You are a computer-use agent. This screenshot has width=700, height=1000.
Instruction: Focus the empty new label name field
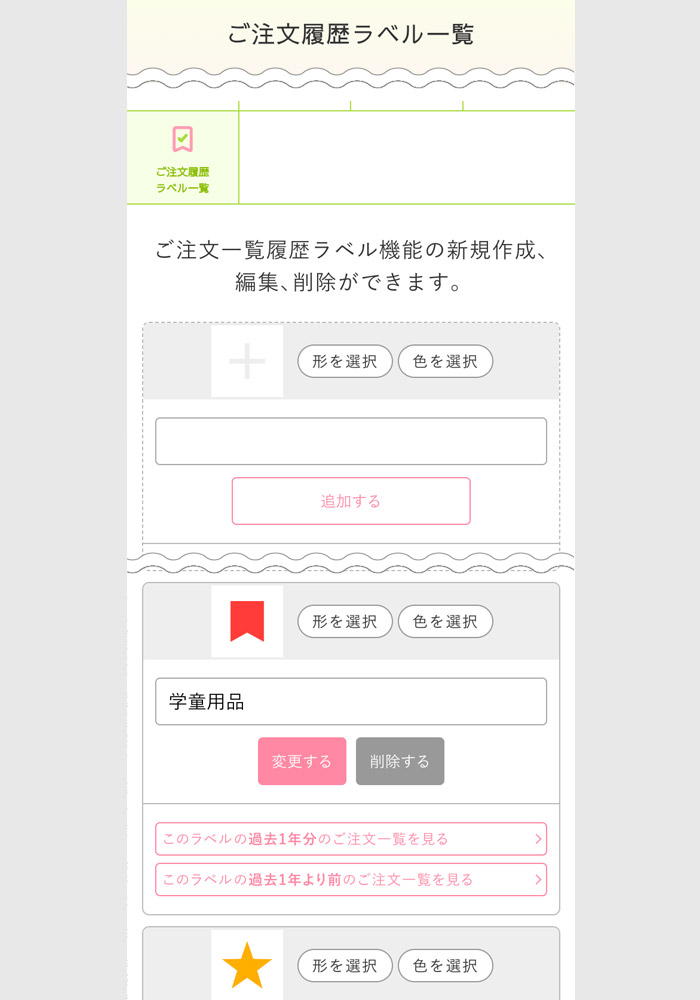[351, 441]
